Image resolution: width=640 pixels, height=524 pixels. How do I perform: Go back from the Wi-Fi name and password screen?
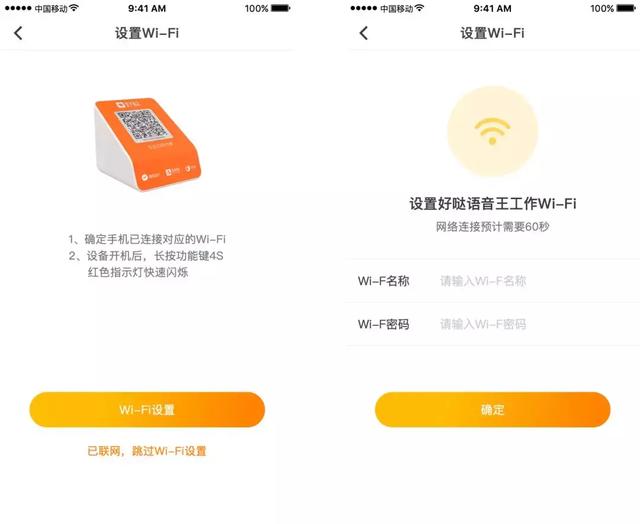click(363, 33)
